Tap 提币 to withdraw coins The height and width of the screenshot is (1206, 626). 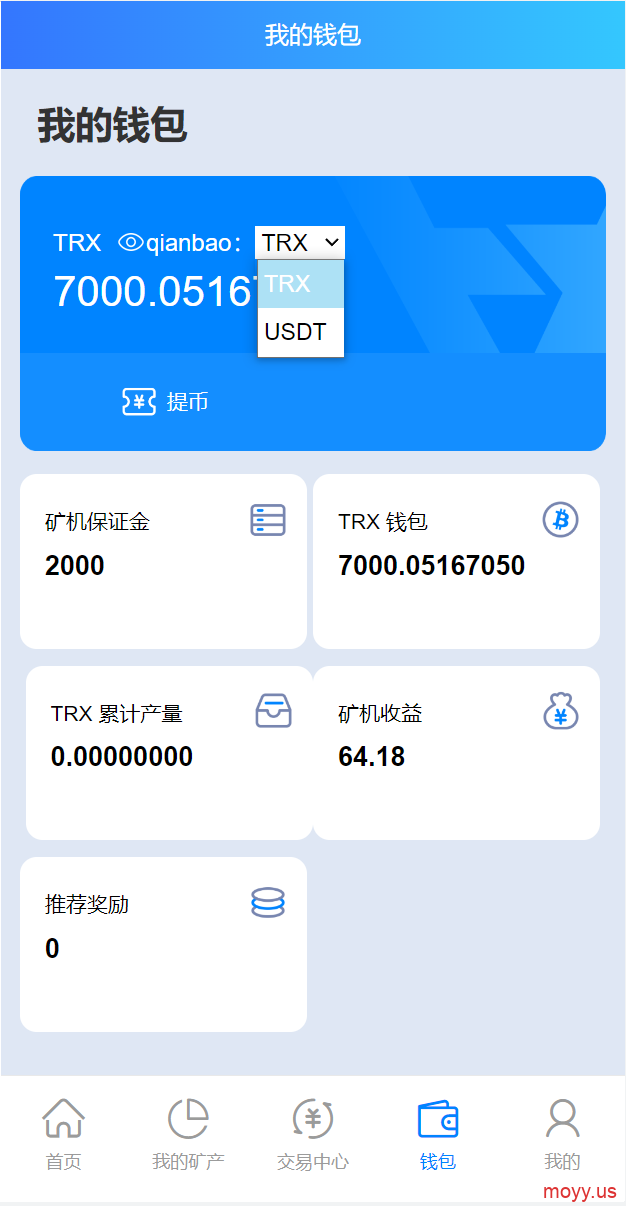click(165, 402)
